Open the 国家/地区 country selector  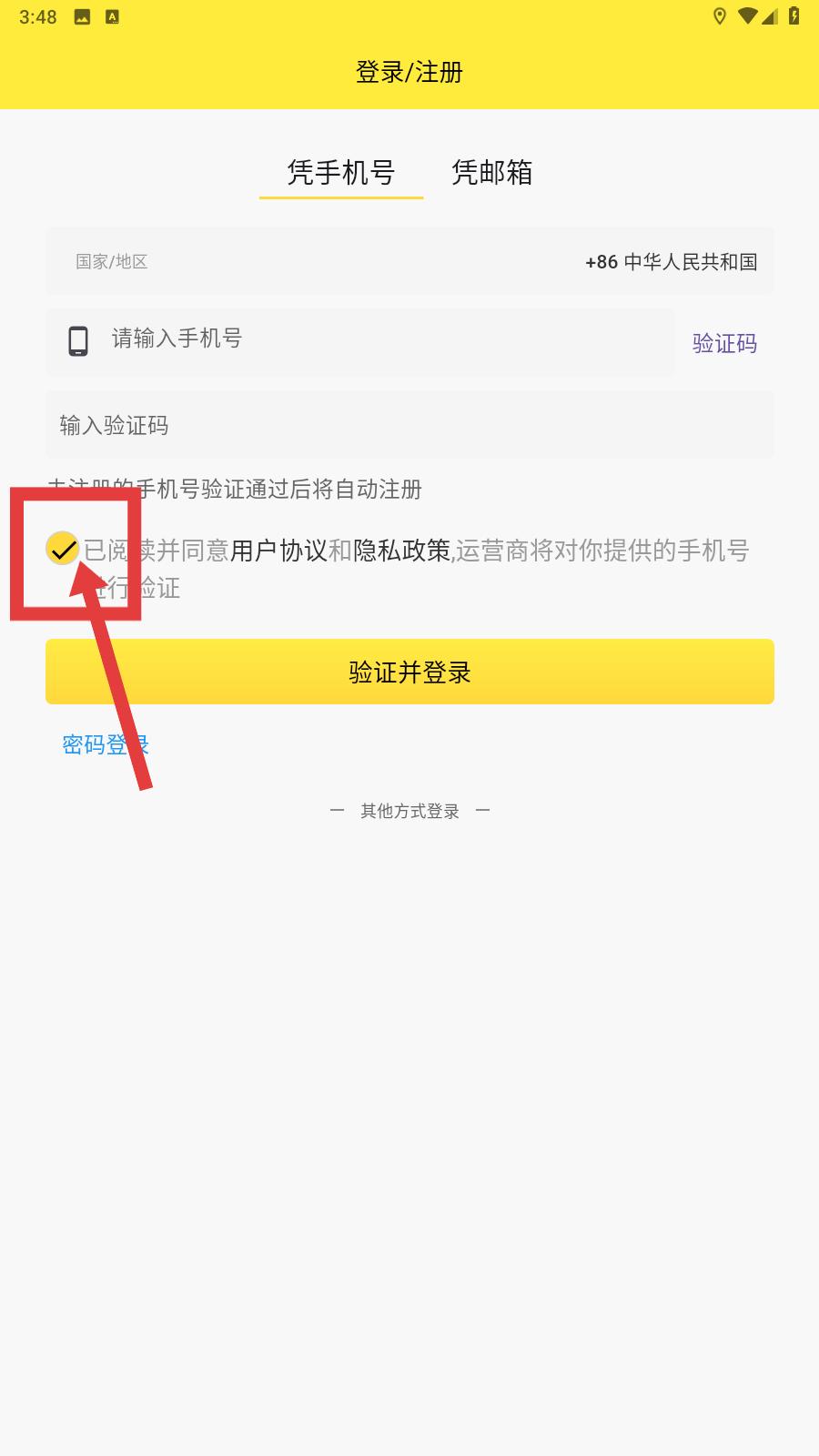click(409, 261)
